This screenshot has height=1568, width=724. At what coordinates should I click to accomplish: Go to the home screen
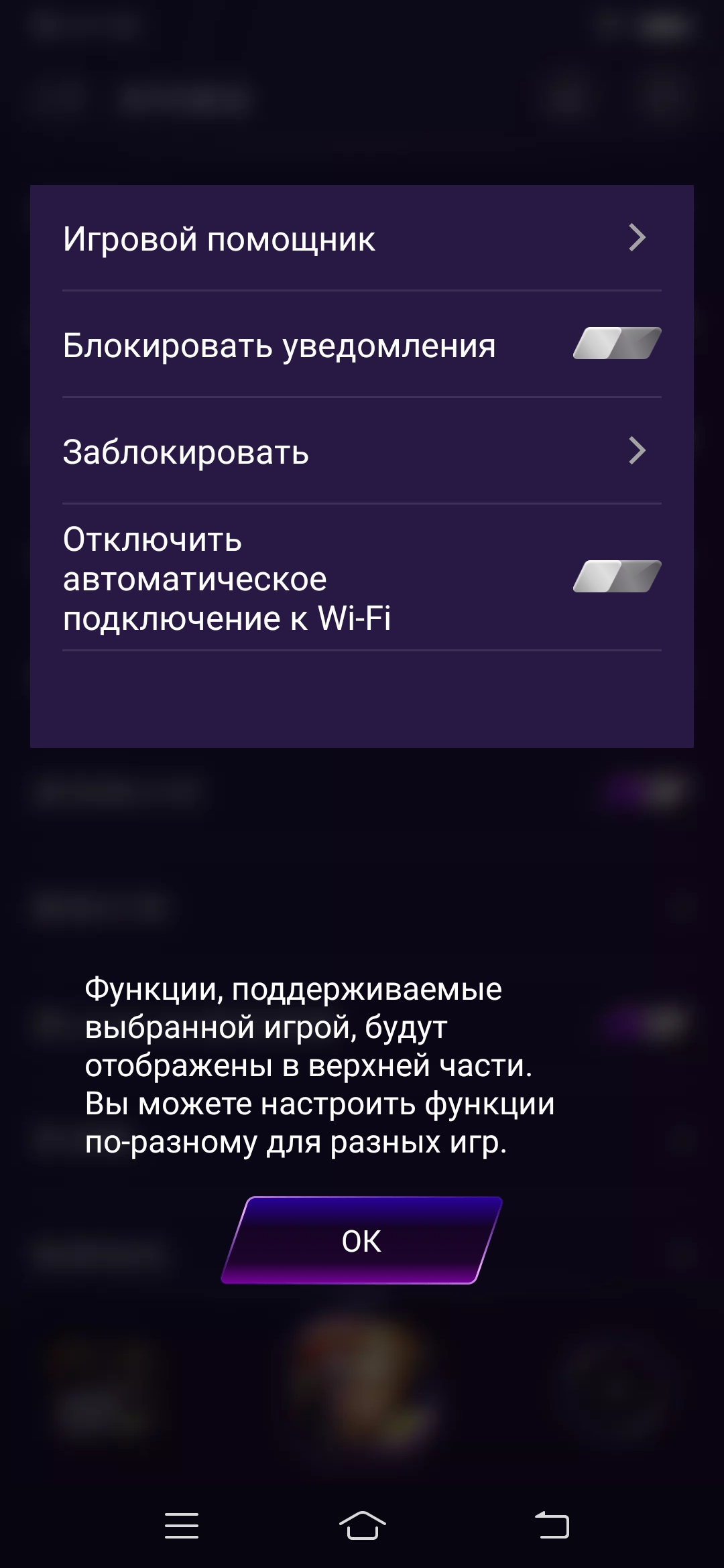(362, 1526)
